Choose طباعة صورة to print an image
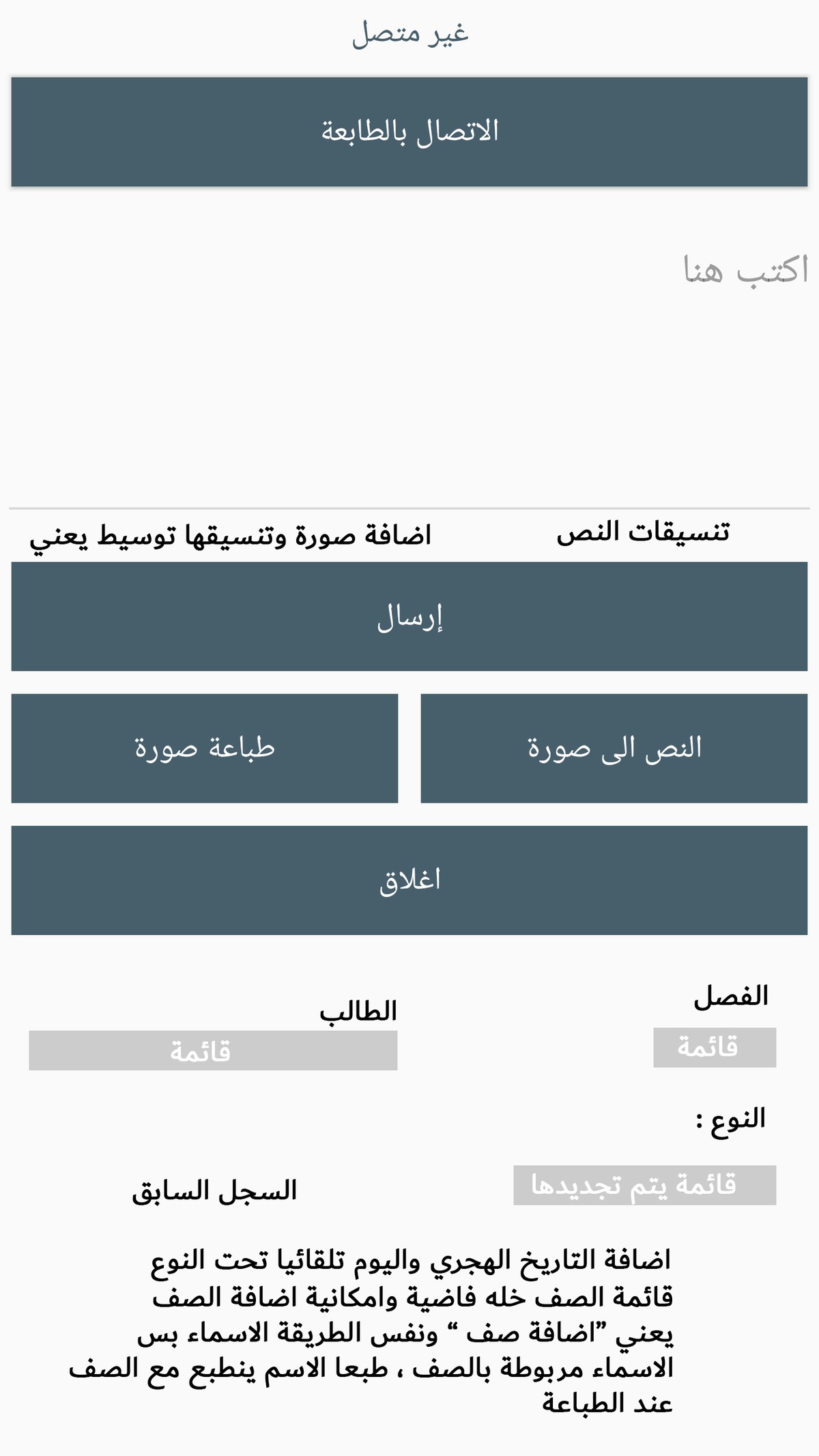 point(205,748)
